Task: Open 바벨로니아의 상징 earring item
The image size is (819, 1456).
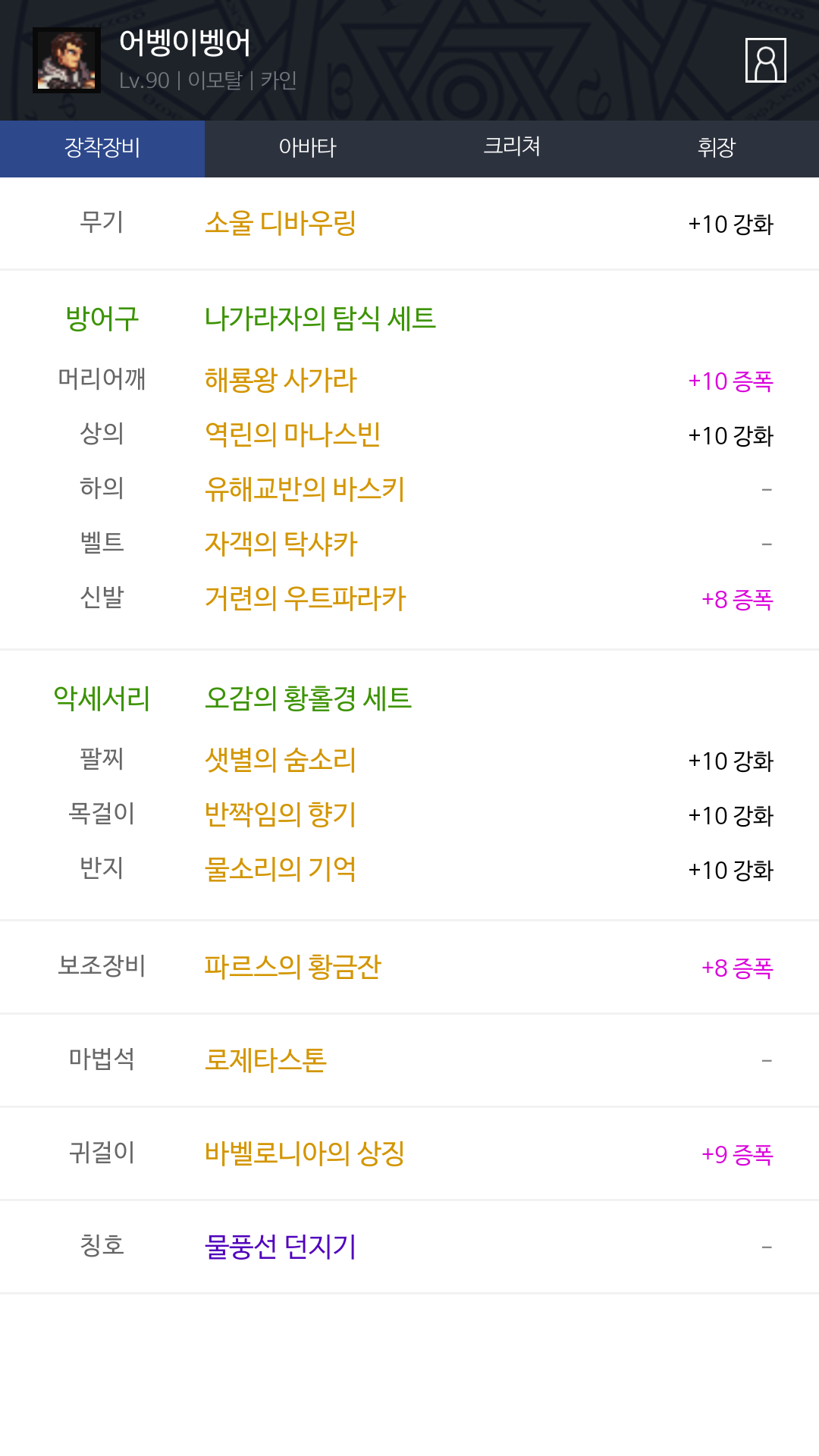Action: (305, 1153)
